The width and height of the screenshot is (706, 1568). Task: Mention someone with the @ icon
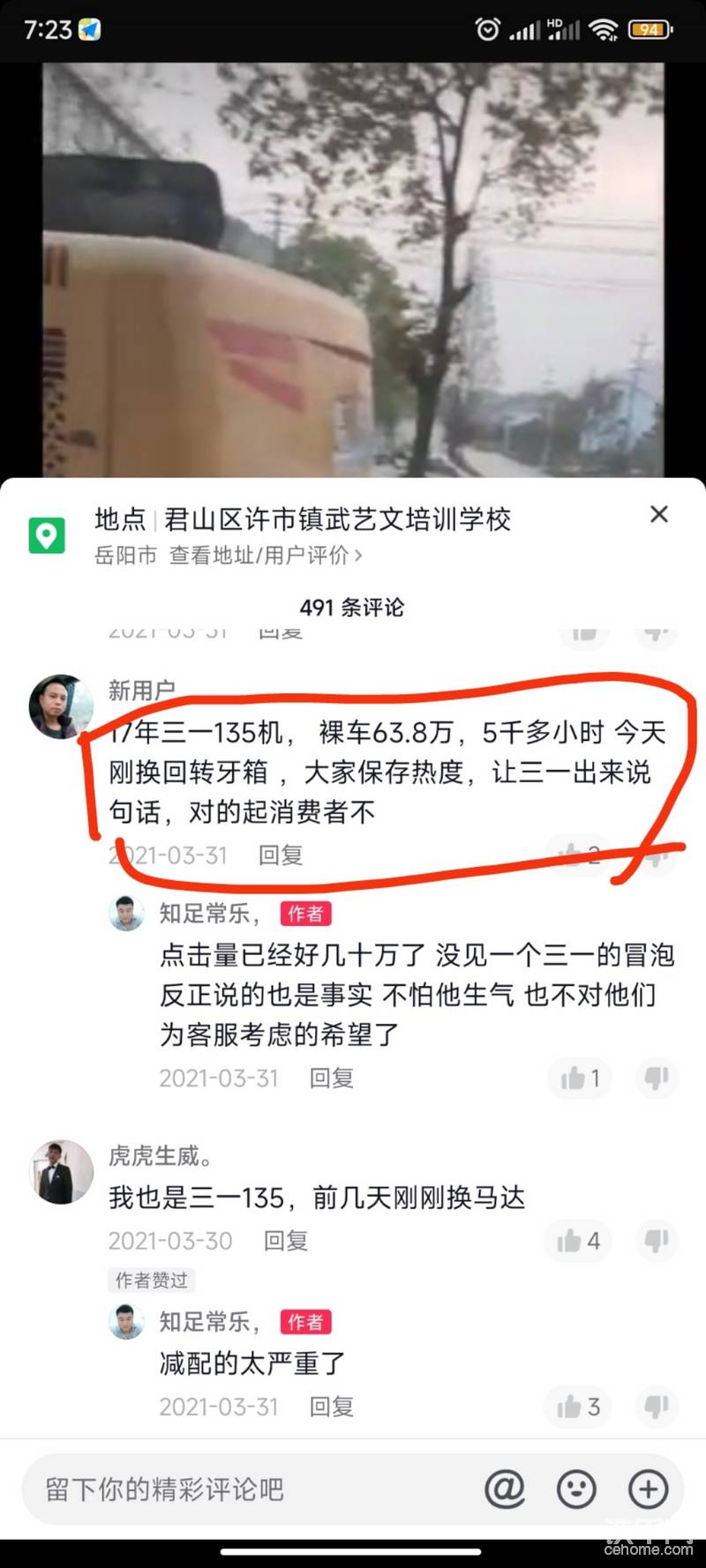[505, 1490]
